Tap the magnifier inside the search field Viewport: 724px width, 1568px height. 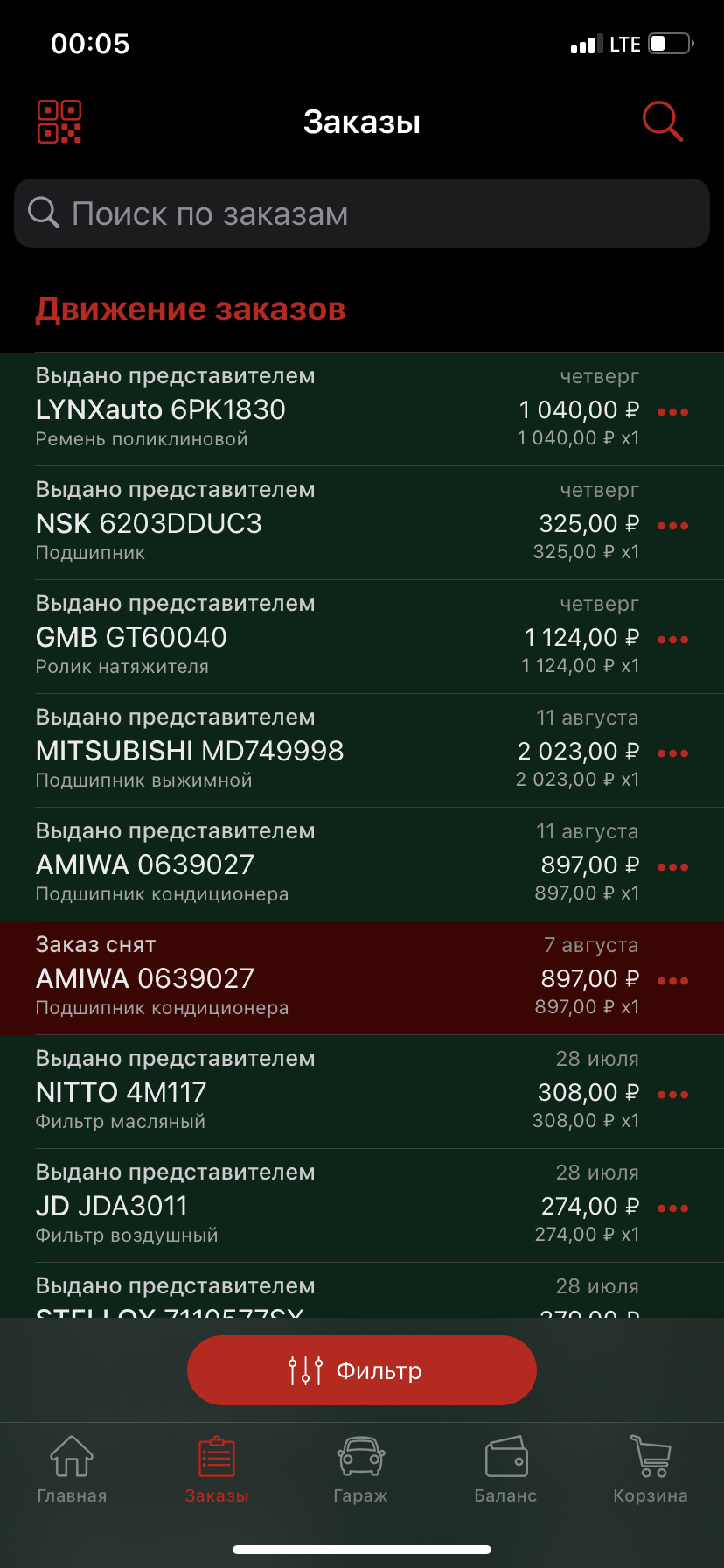point(43,213)
